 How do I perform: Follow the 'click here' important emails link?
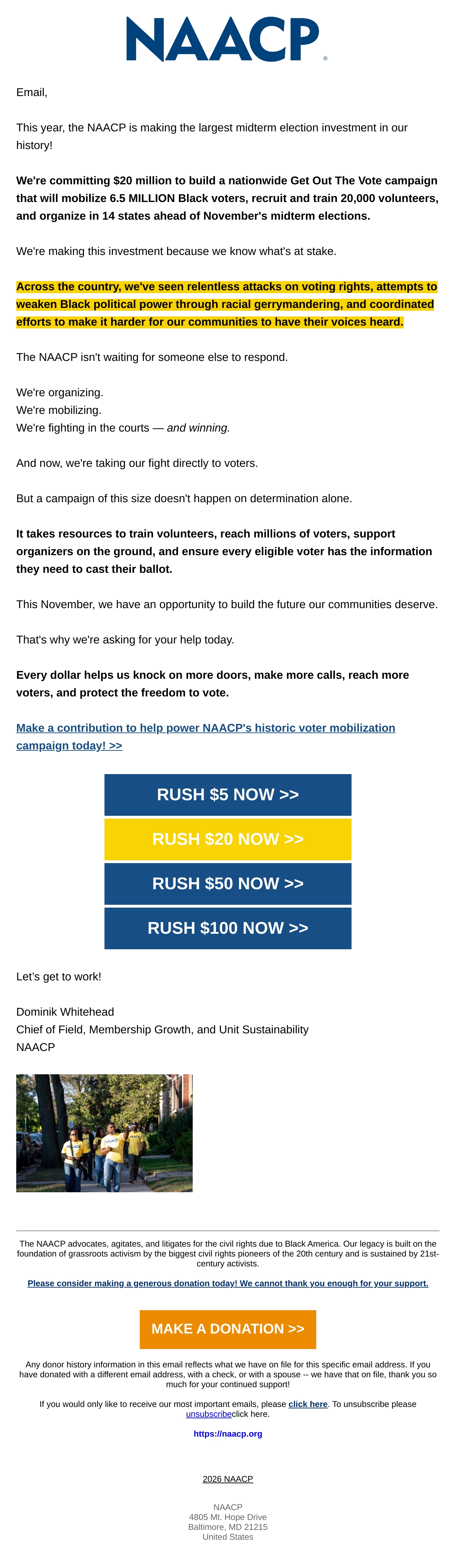(x=308, y=1404)
